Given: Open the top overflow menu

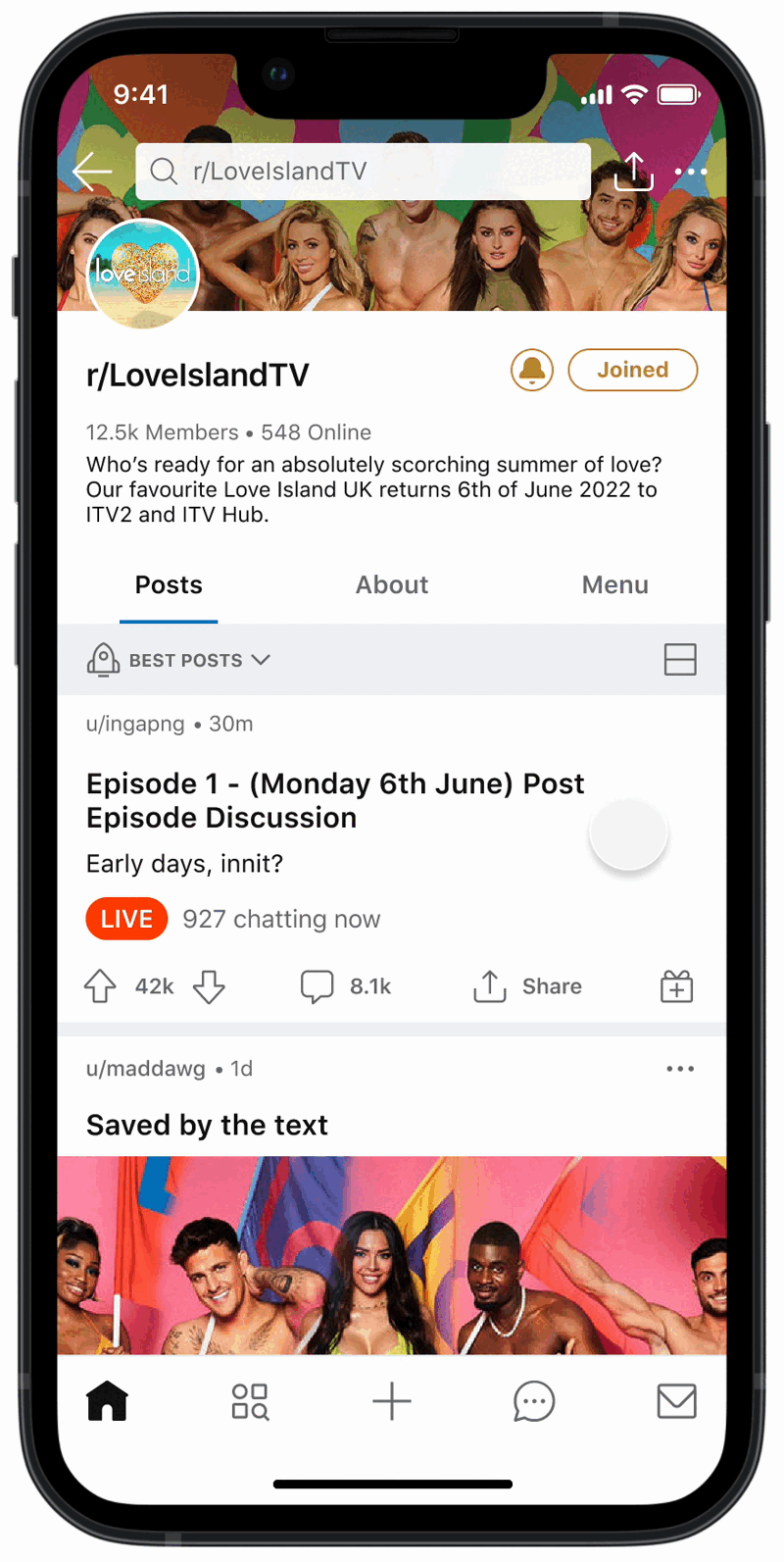Looking at the screenshot, I should [691, 172].
